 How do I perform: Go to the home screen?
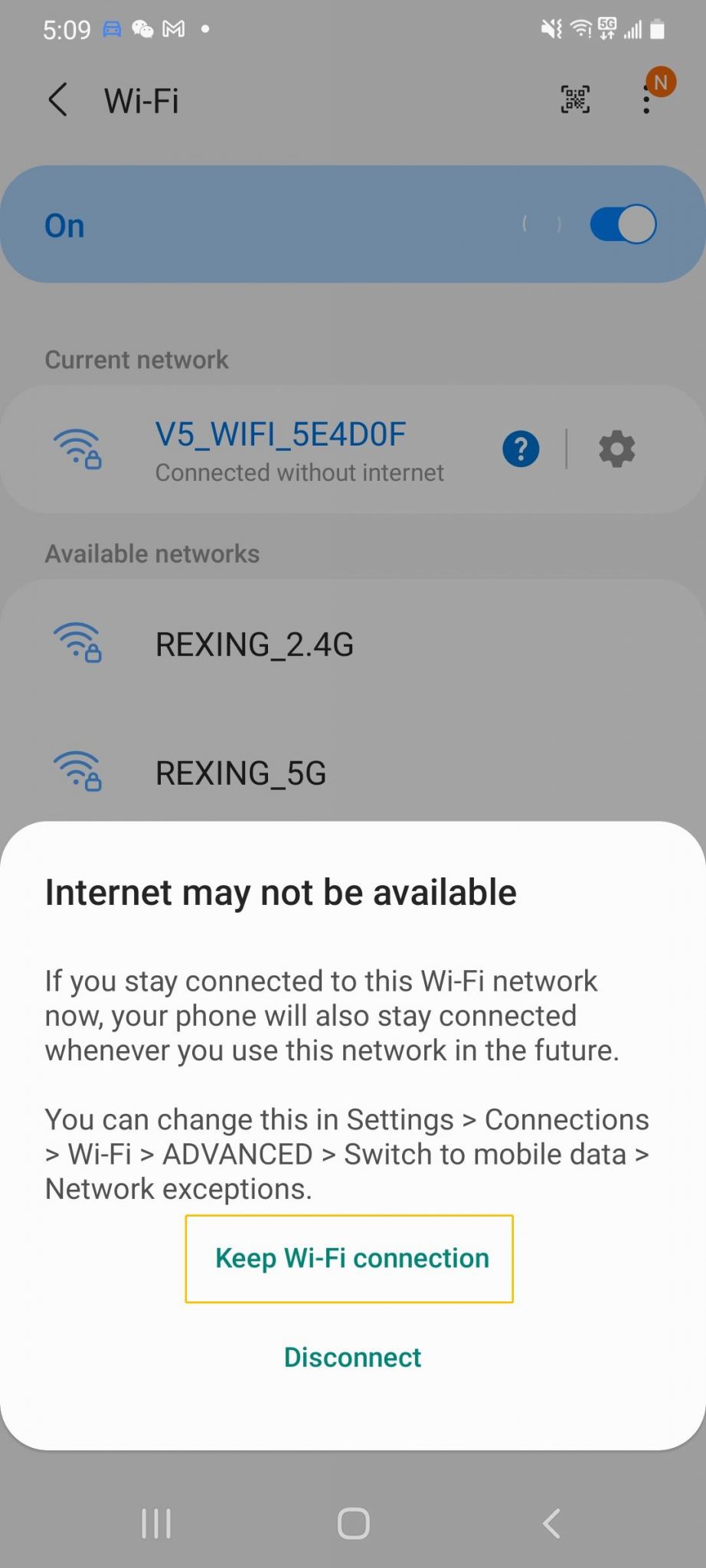[353, 1524]
